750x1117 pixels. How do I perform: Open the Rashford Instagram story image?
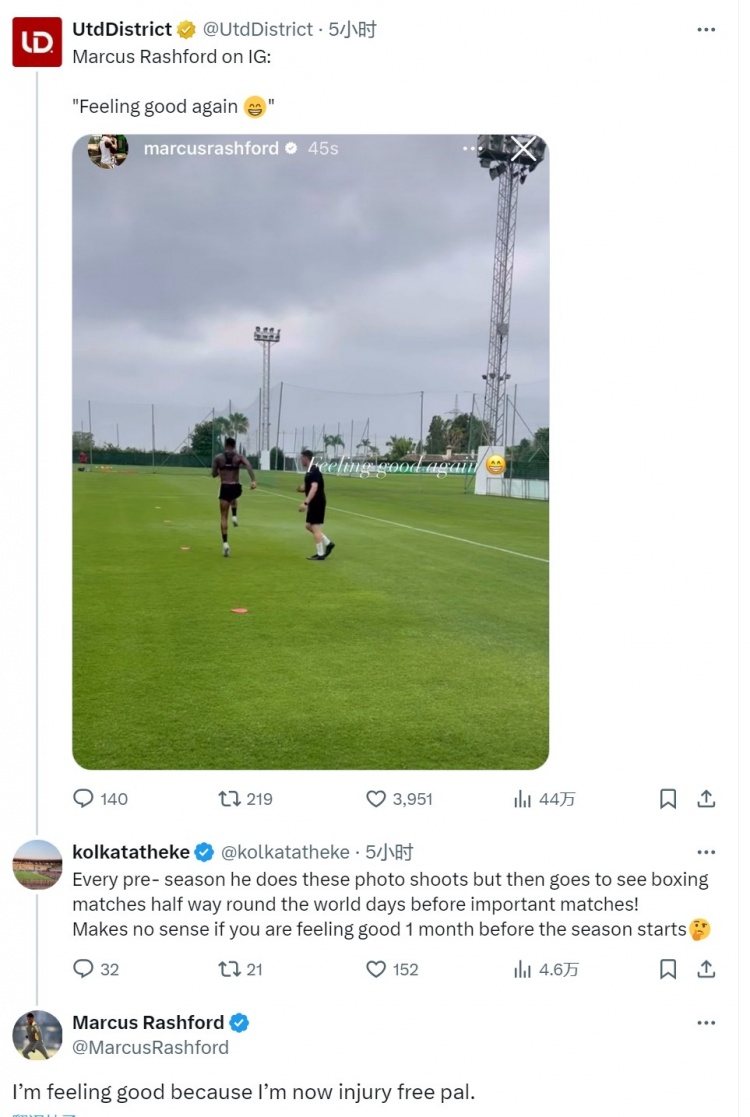(x=310, y=452)
